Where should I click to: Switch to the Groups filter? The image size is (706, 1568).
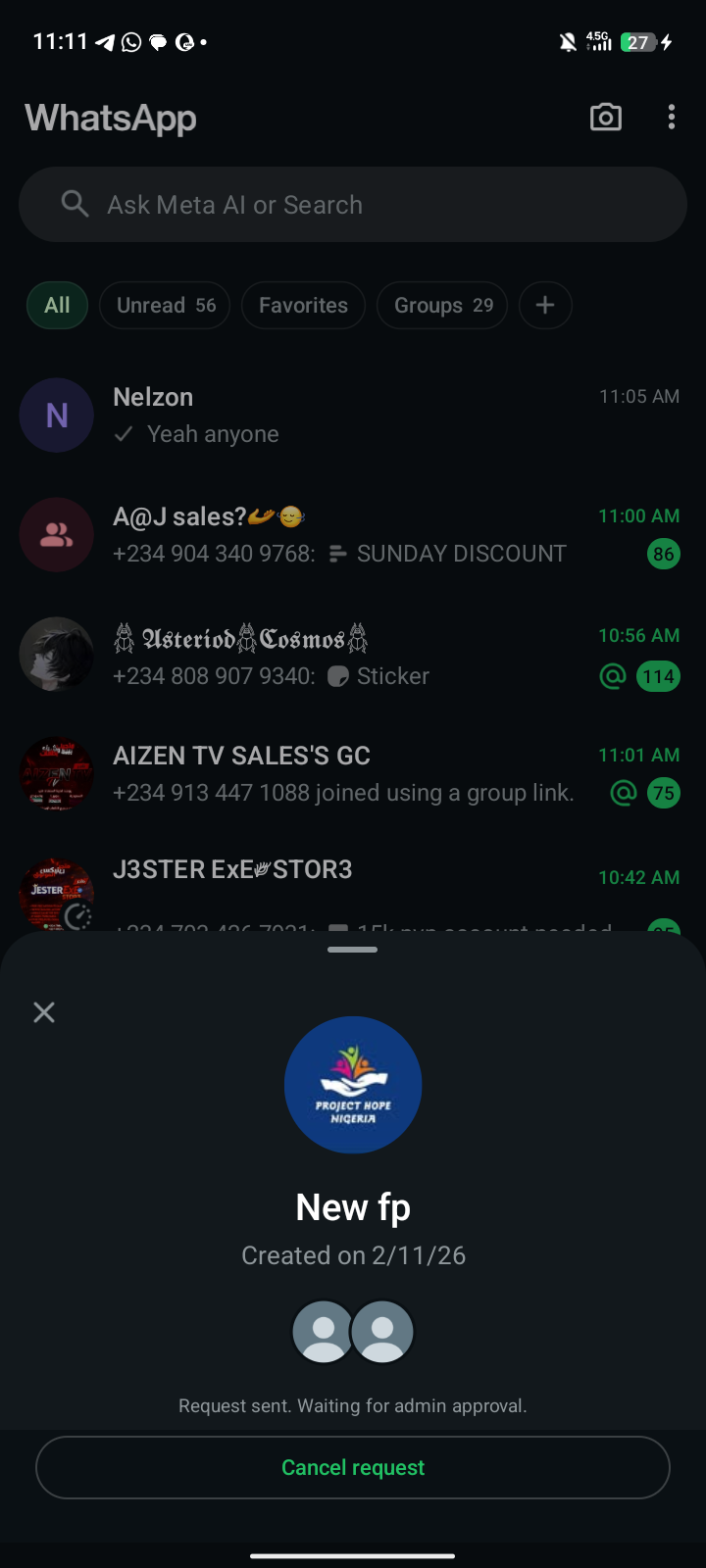click(x=443, y=305)
